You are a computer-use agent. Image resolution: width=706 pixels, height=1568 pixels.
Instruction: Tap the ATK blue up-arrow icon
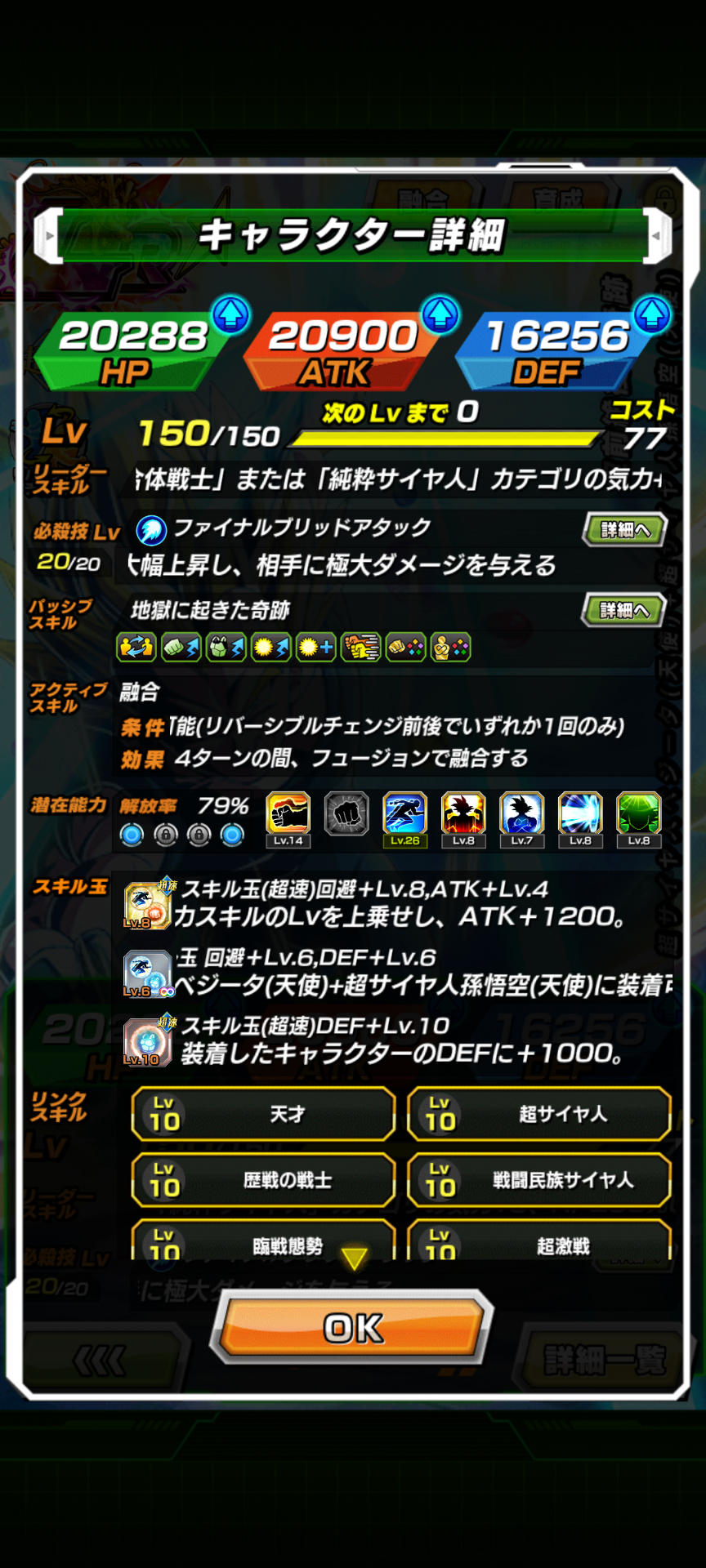(x=440, y=314)
